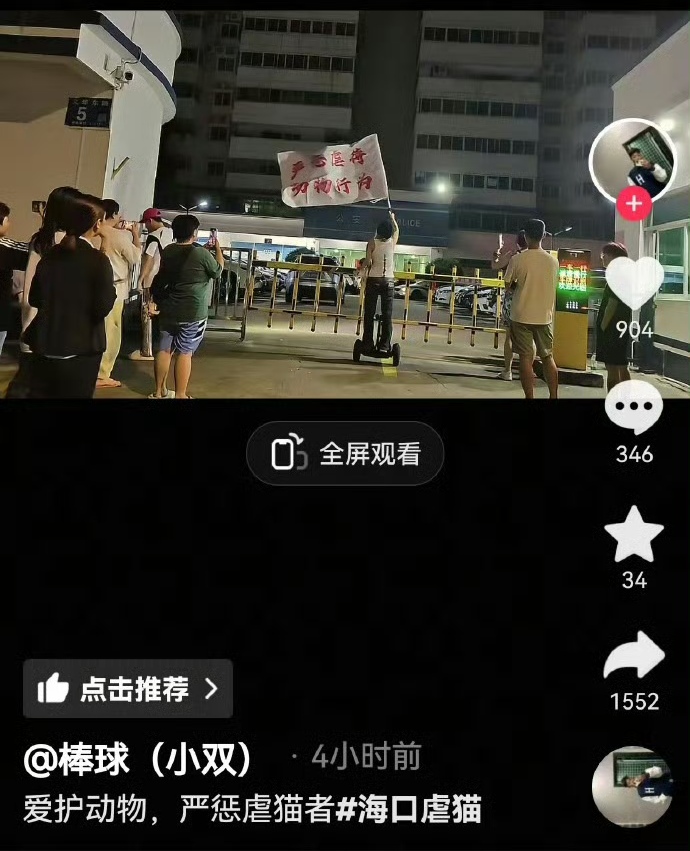
Task: Open the comments bubble
Action: click(x=634, y=408)
